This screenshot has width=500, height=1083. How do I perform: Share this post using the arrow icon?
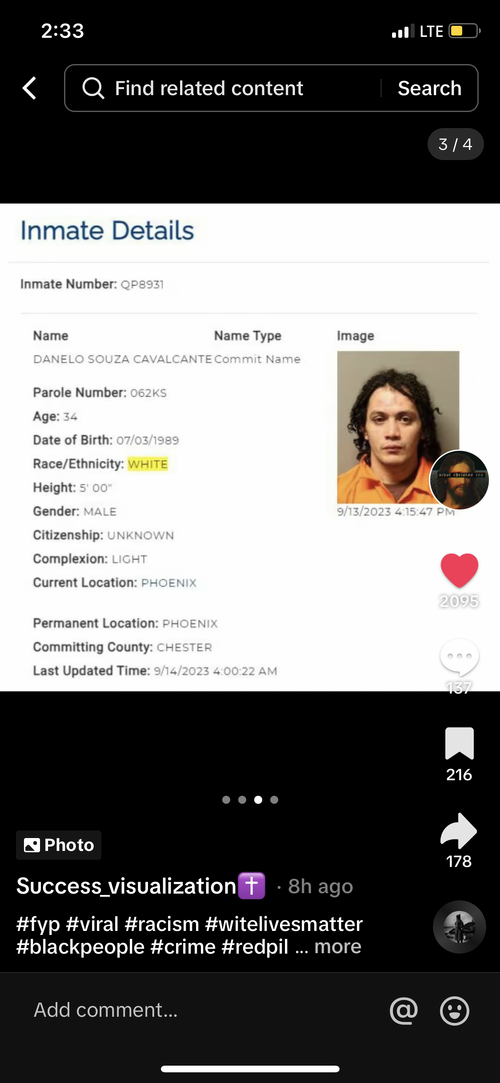[x=459, y=831]
